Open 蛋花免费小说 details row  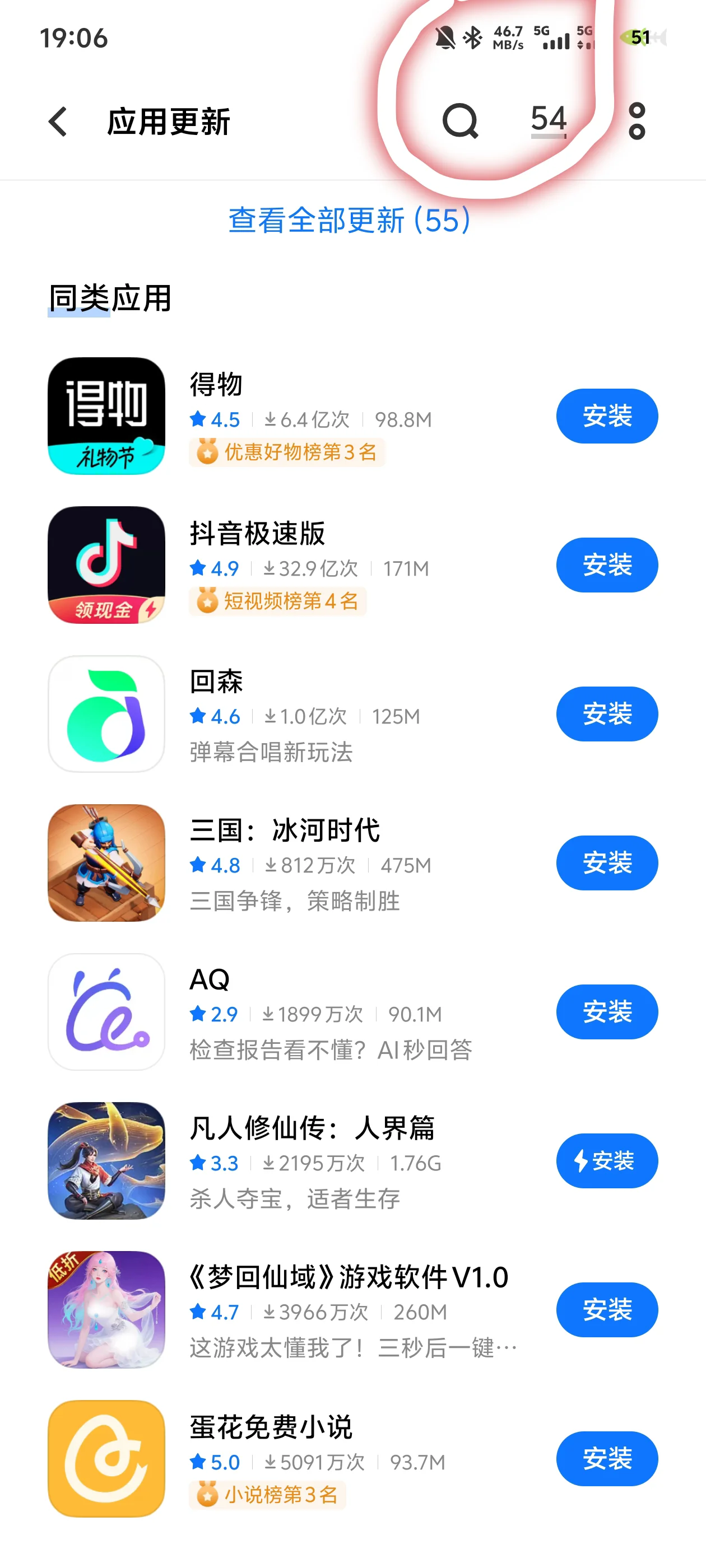tap(292, 1458)
